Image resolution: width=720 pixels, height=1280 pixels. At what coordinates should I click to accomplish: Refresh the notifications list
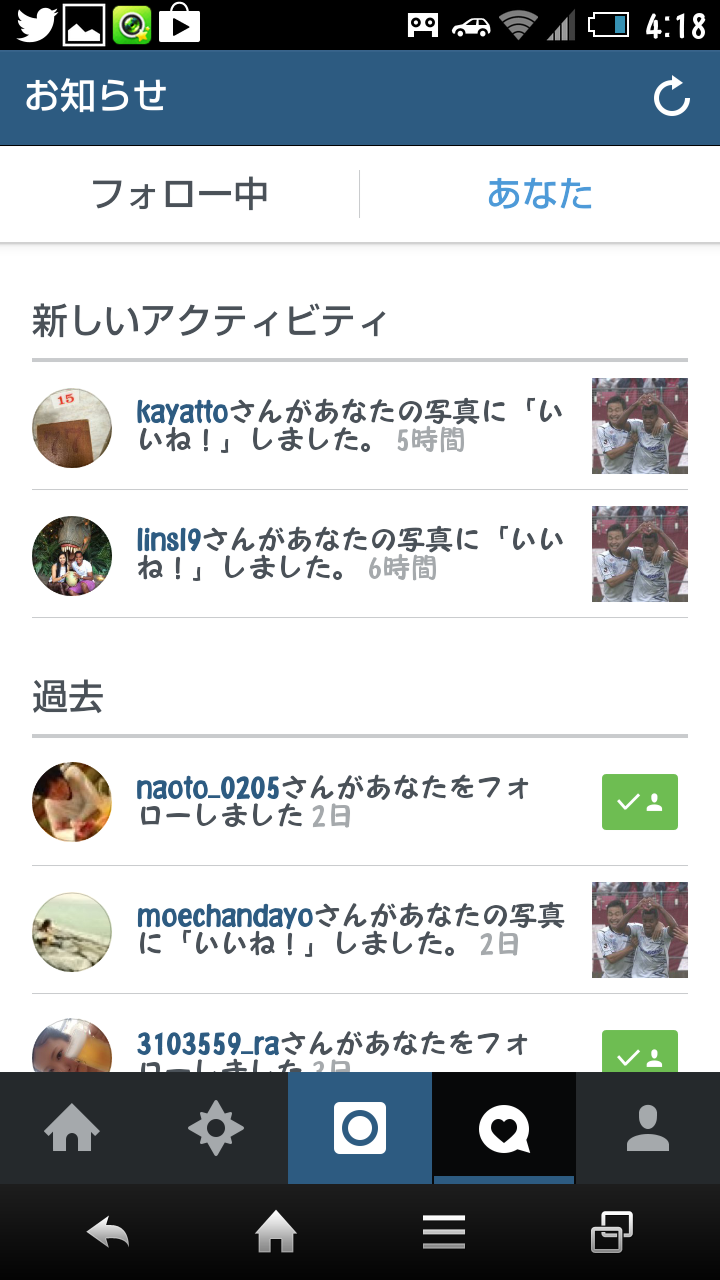click(672, 98)
